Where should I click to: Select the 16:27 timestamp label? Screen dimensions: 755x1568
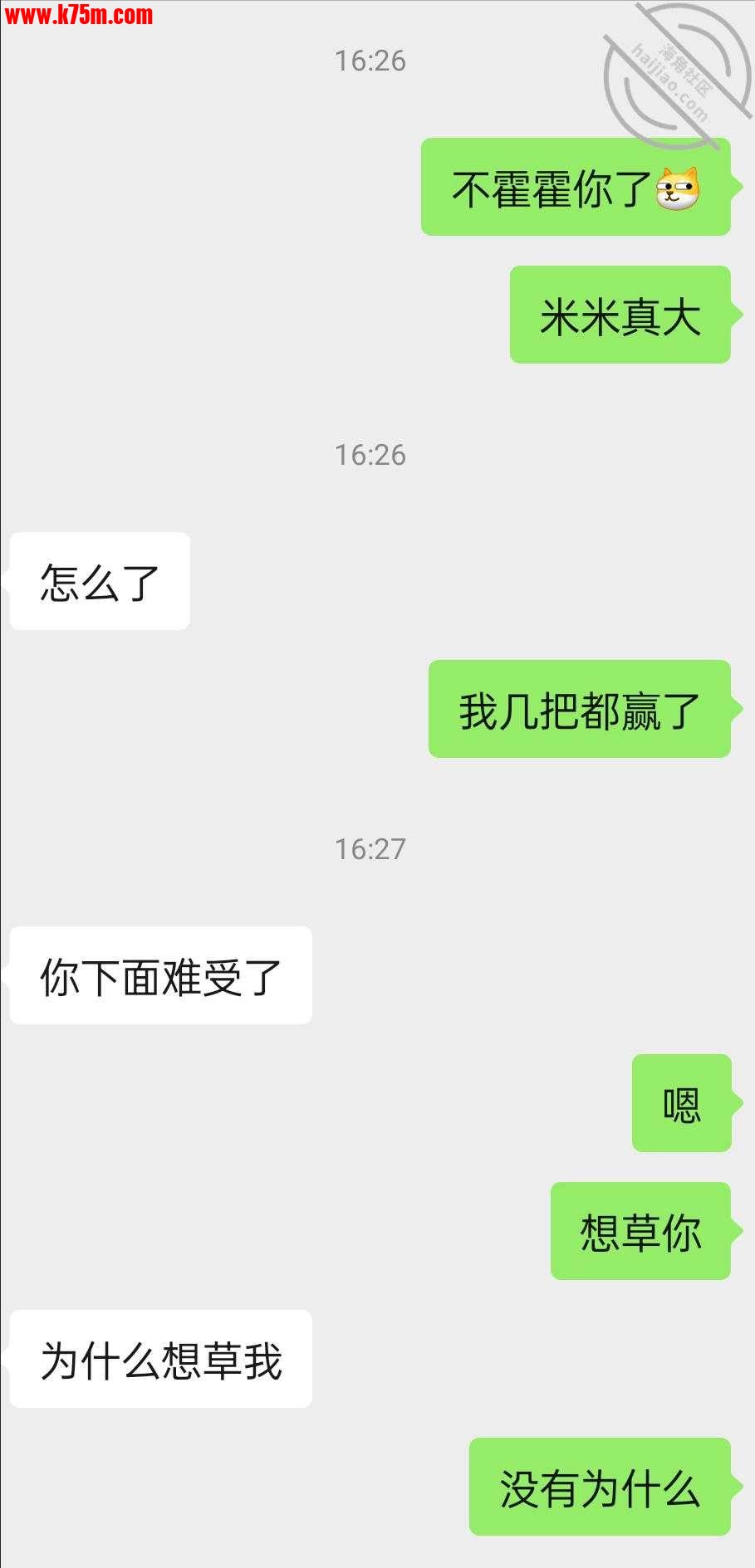[x=369, y=849]
